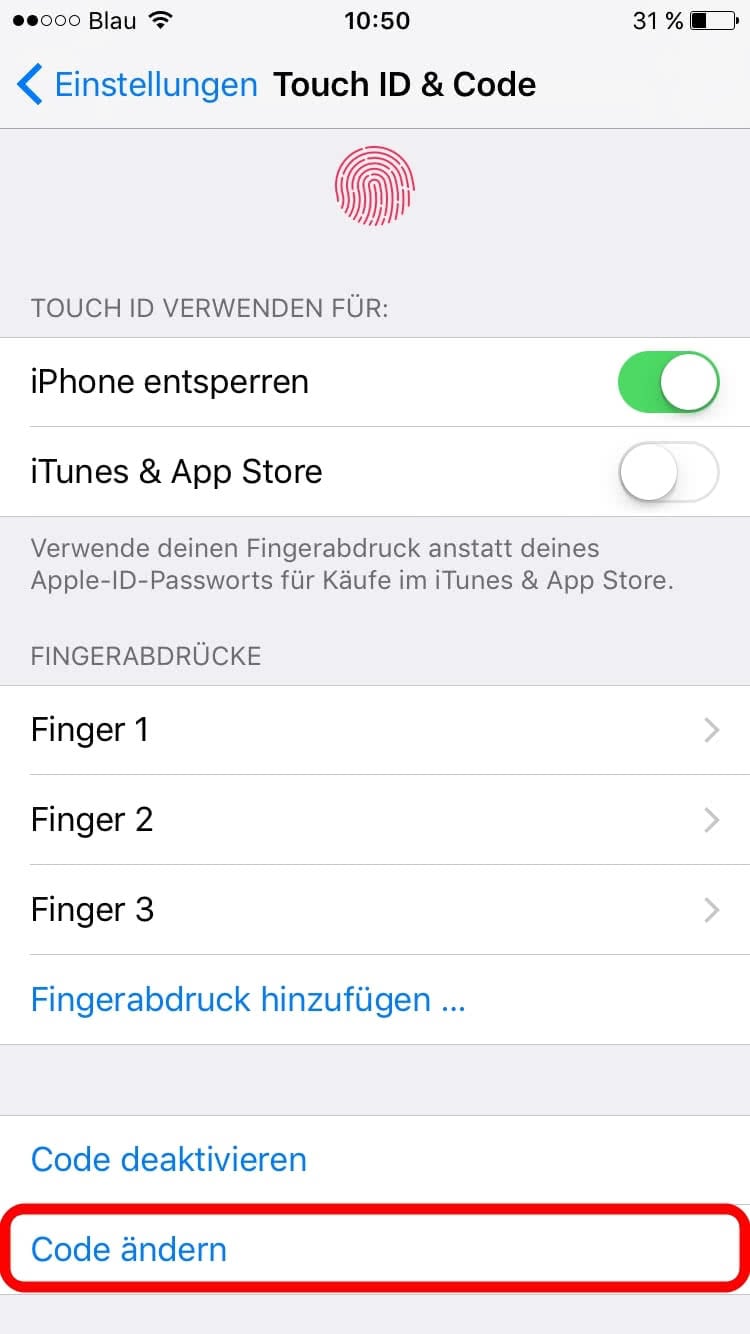This screenshot has width=750, height=1334.
Task: Select the Finger 3 row
Action: 375,910
